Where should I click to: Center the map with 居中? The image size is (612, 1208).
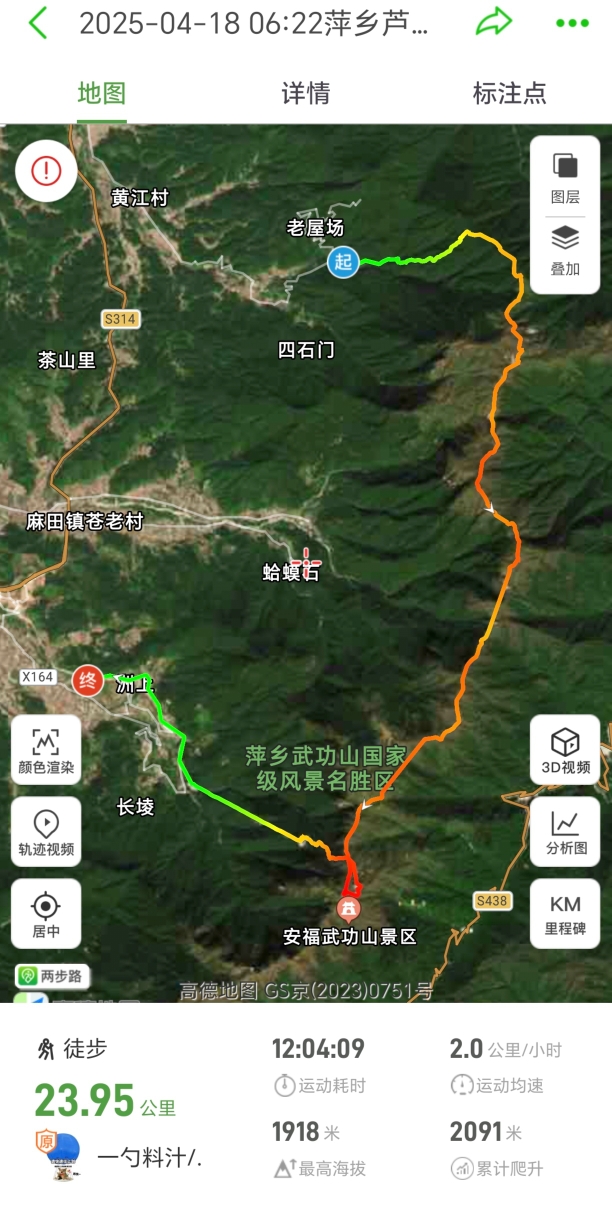click(46, 914)
